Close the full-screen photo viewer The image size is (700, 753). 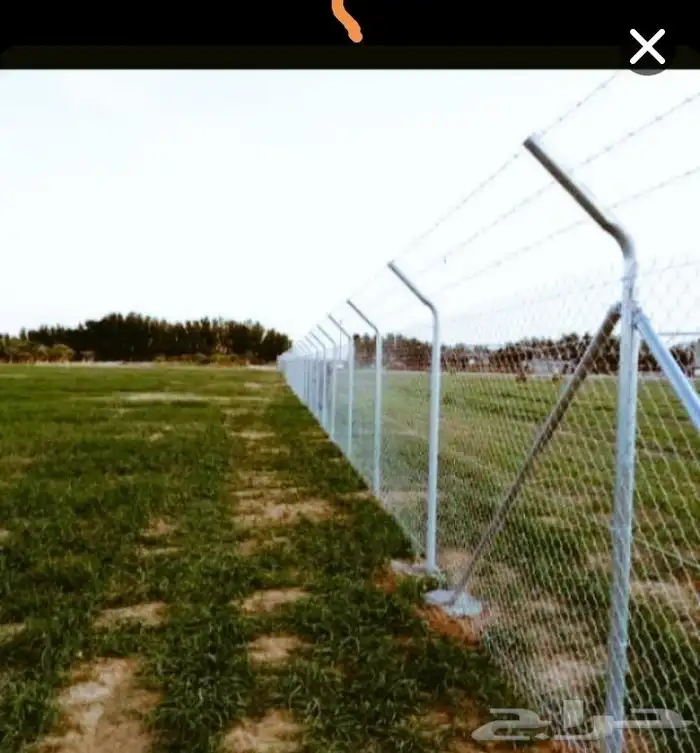(647, 47)
